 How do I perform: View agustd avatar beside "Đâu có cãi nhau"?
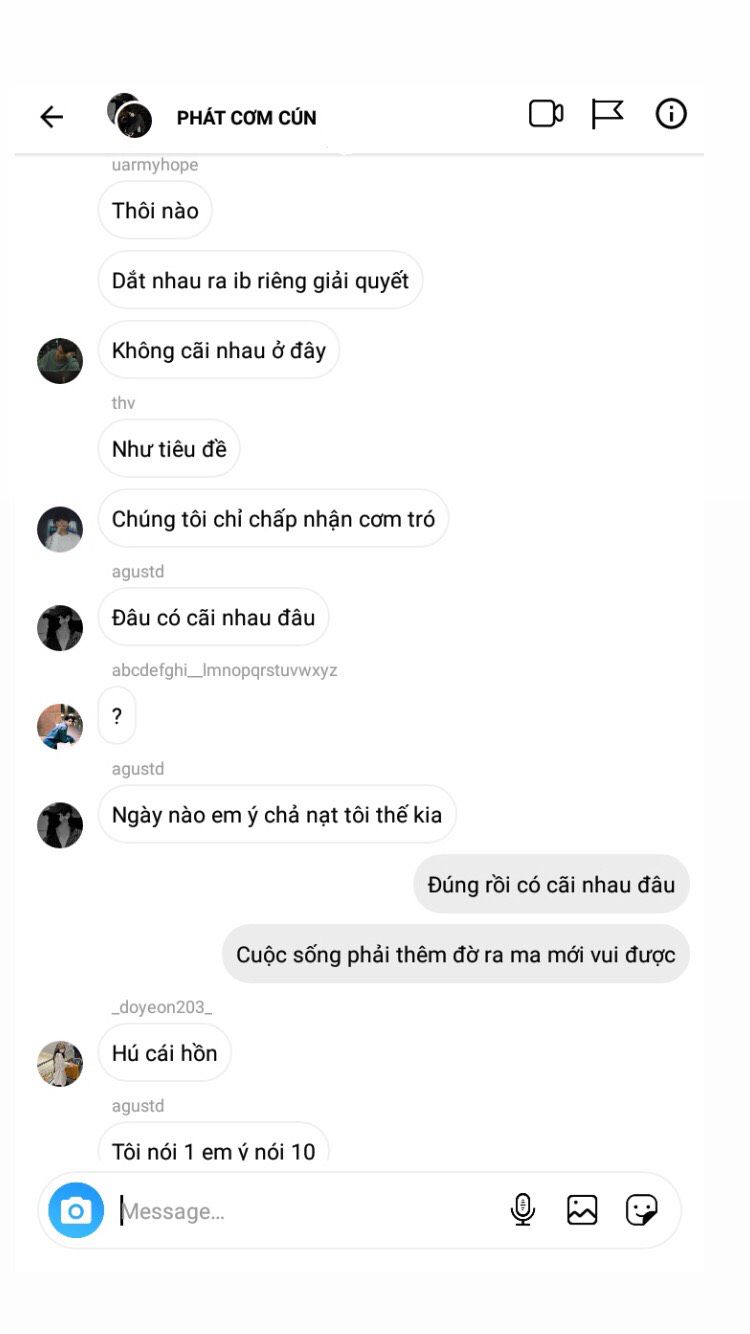[x=60, y=628]
